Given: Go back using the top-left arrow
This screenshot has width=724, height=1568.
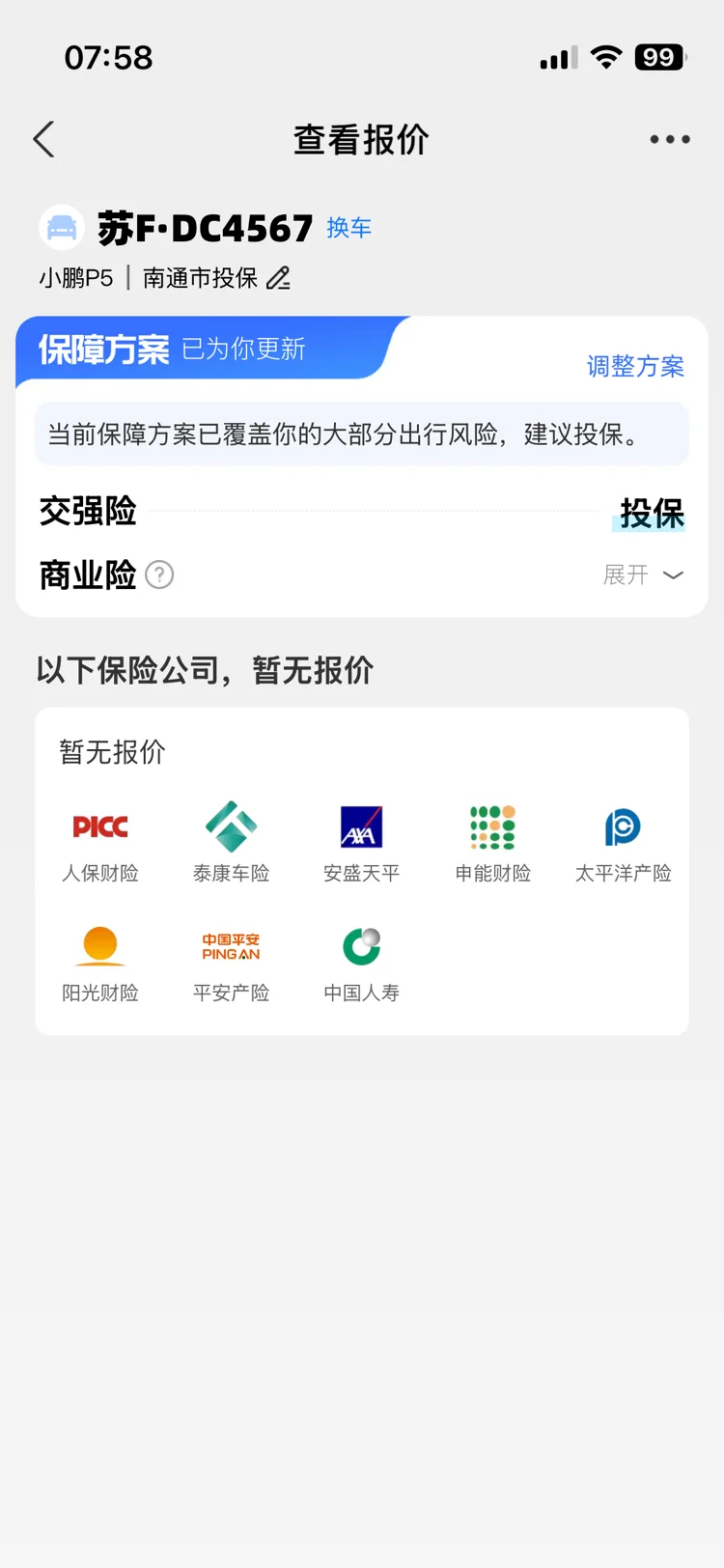Looking at the screenshot, I should pos(44,139).
